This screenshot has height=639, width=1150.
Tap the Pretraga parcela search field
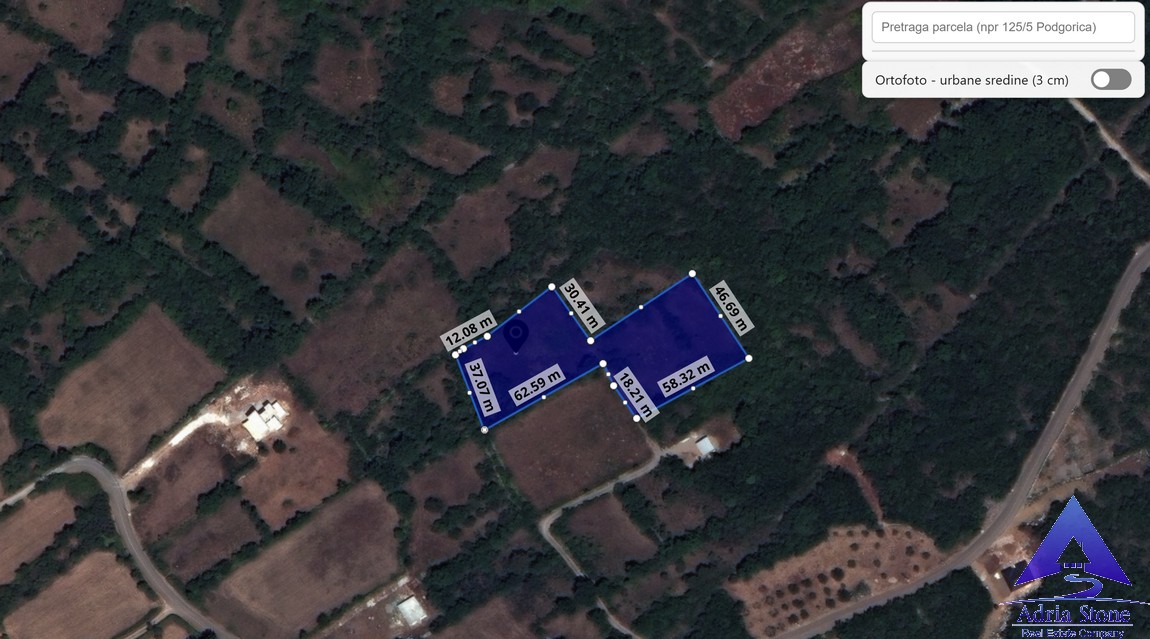tap(1002, 27)
